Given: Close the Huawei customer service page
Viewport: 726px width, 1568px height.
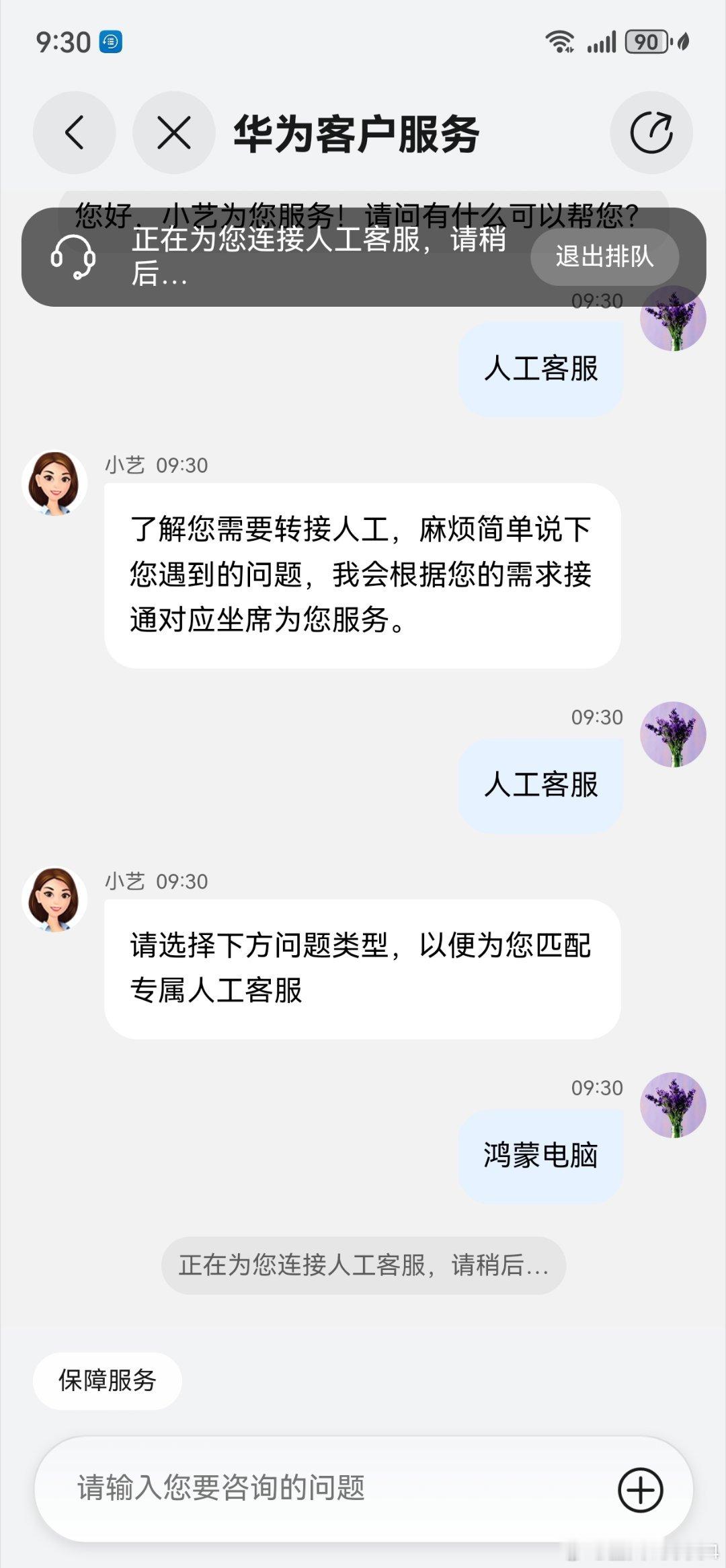Looking at the screenshot, I should click(x=174, y=133).
